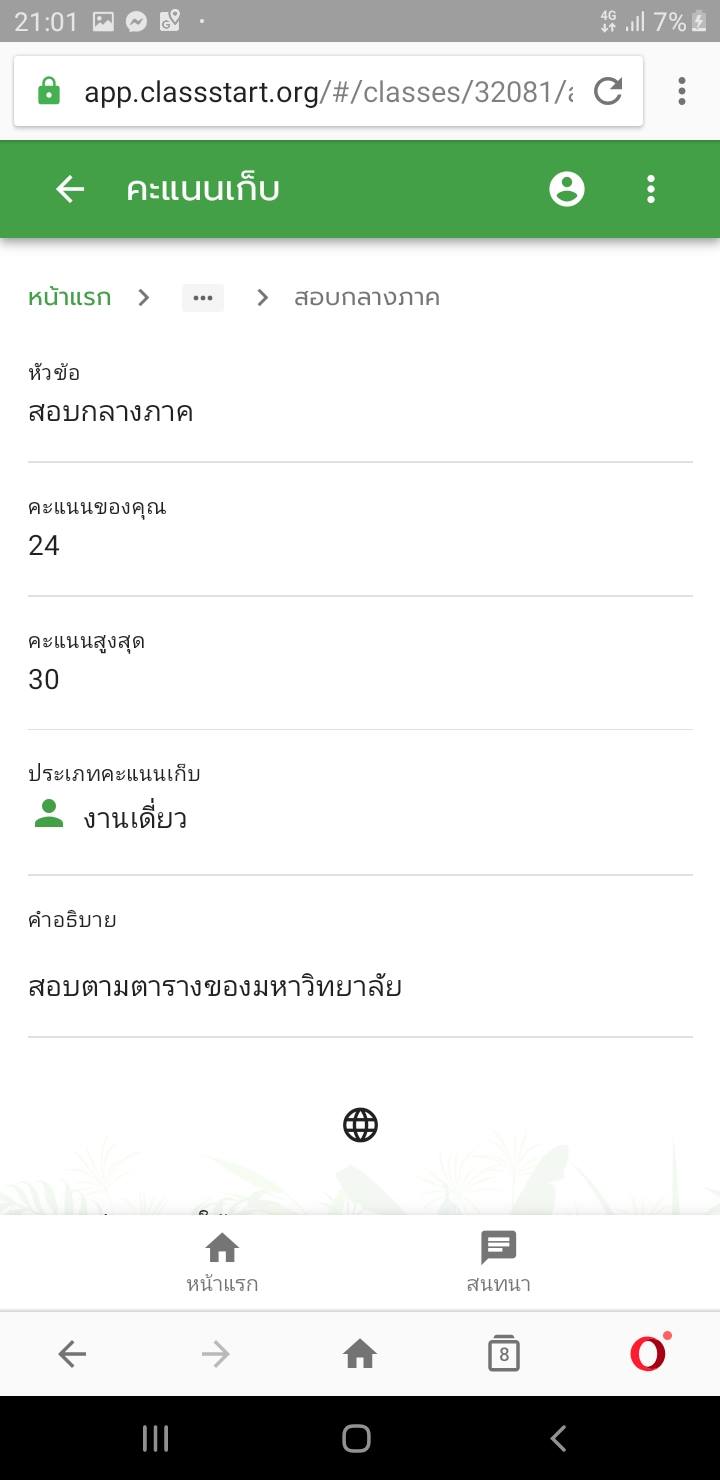The height and width of the screenshot is (1480, 720).
Task: Switch to the หน้าแรก bottom tab
Action: click(222, 1263)
